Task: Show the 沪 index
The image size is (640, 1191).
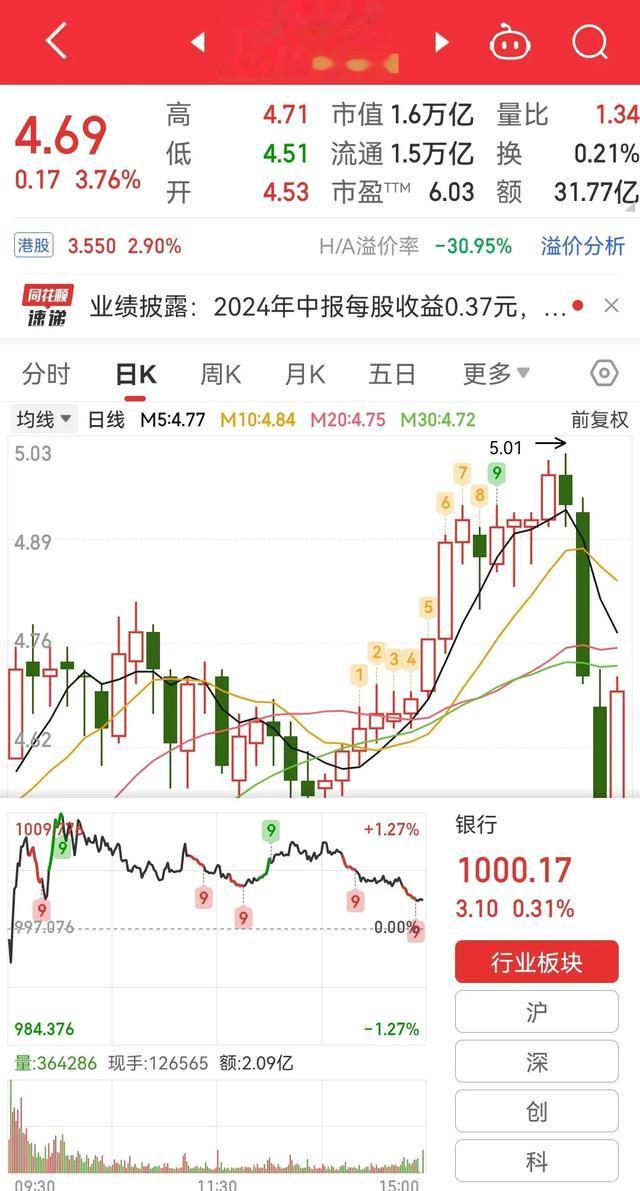Action: click(537, 1012)
